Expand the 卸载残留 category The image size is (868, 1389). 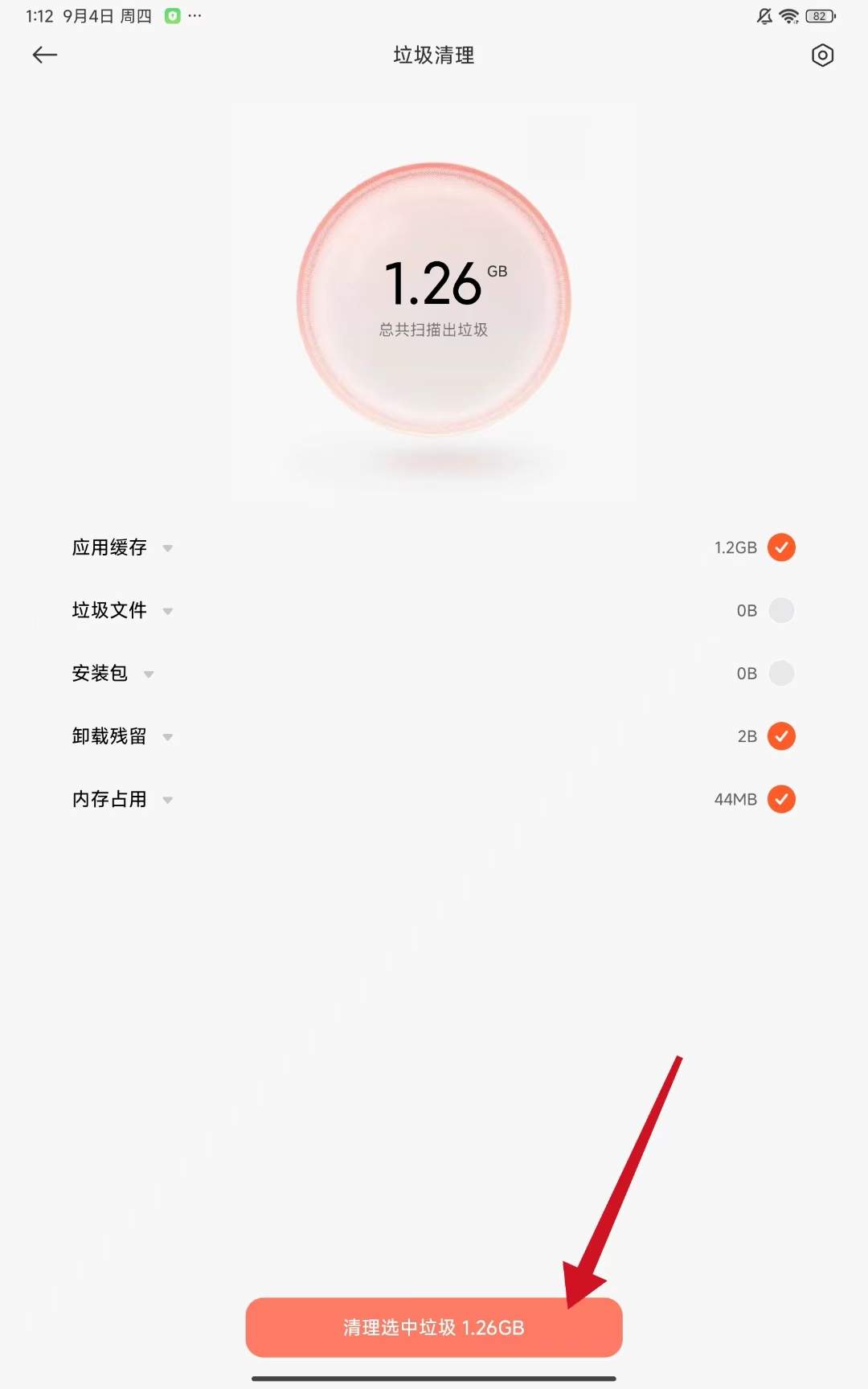coord(167,737)
